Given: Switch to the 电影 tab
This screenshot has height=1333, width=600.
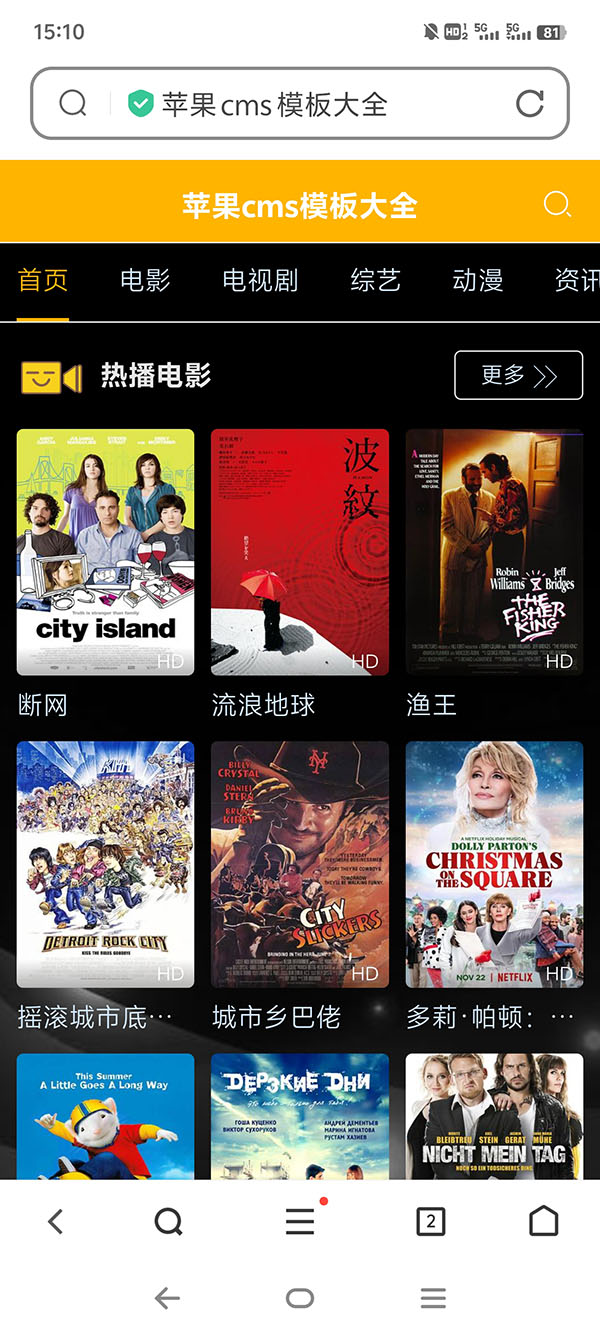Looking at the screenshot, I should [145, 281].
